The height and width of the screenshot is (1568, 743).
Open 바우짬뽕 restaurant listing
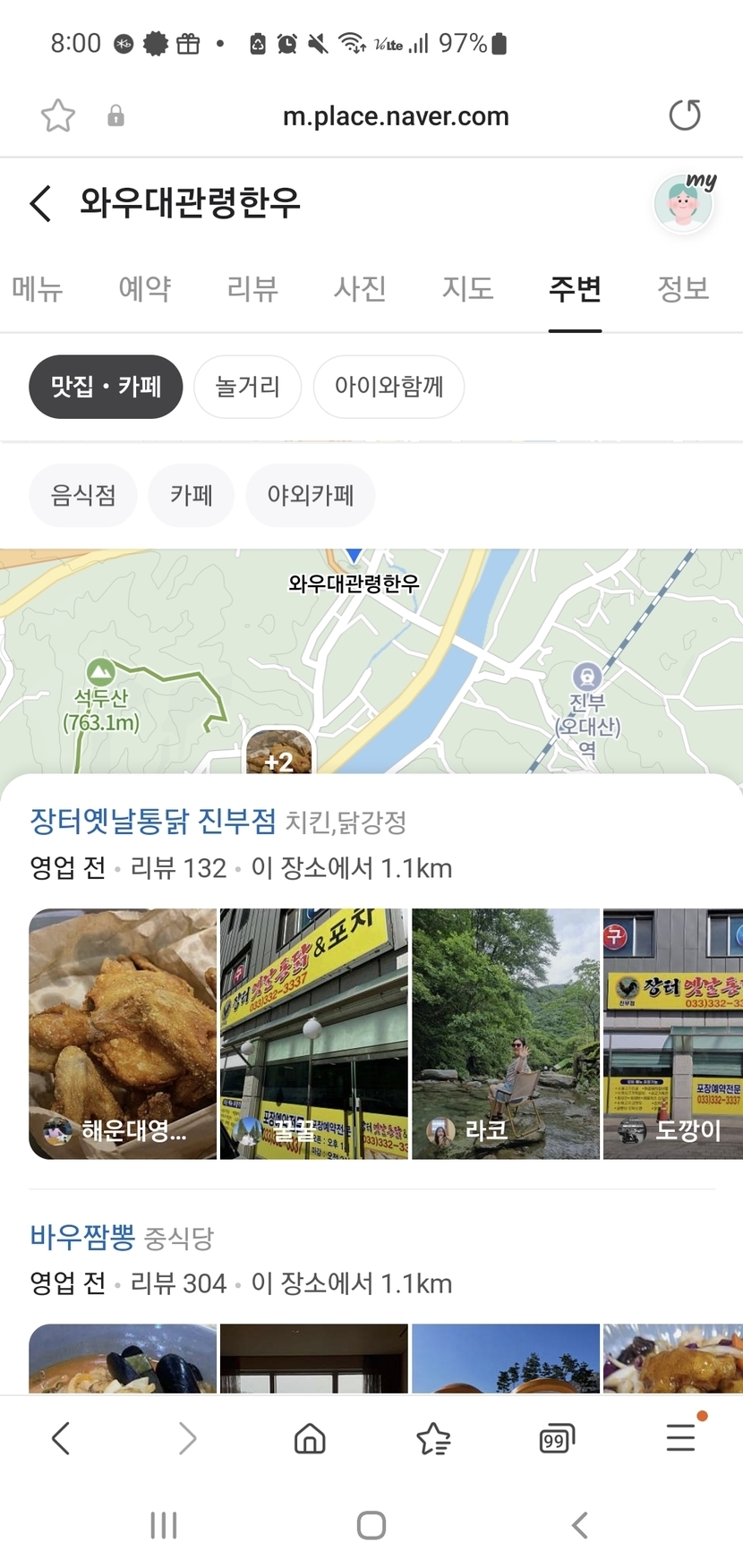82,1237
